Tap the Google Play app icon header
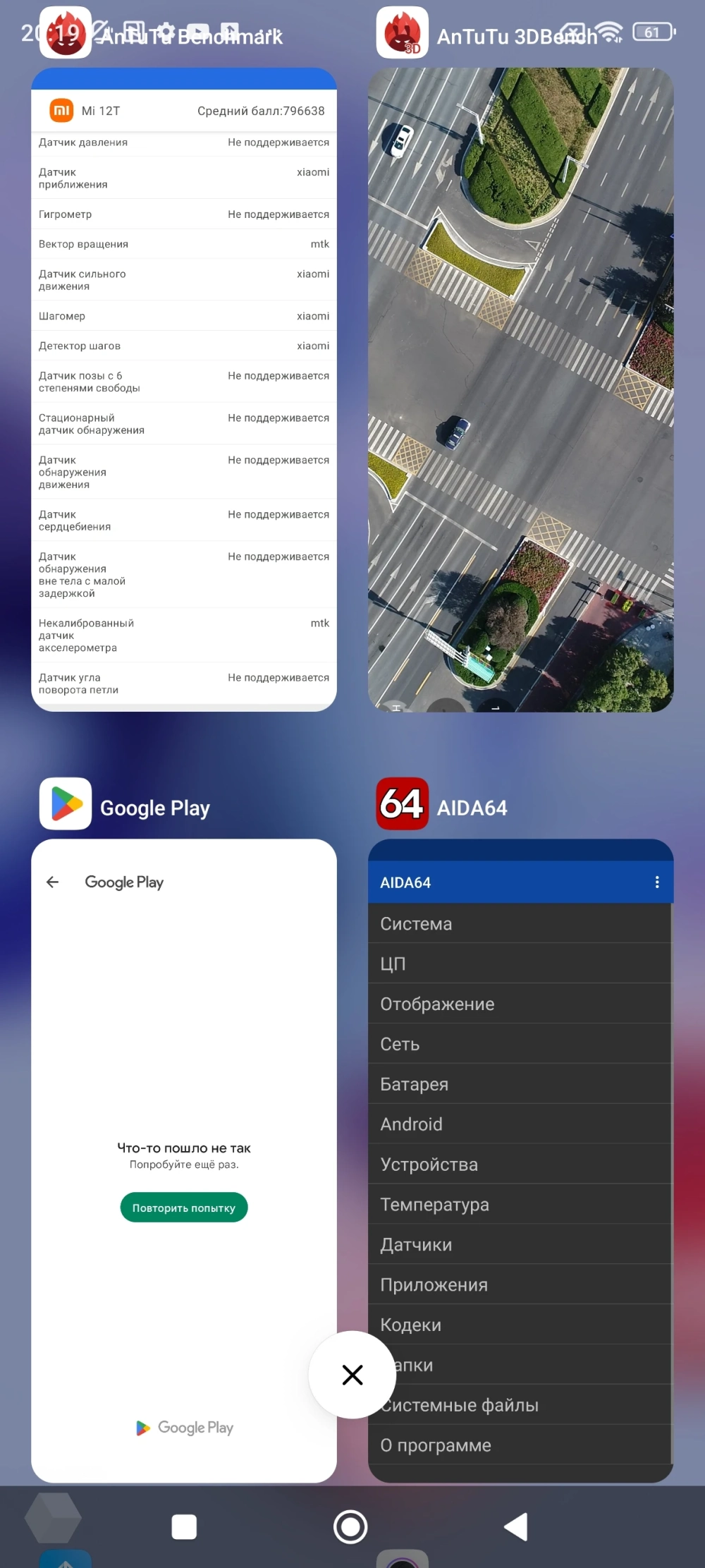 click(66, 803)
